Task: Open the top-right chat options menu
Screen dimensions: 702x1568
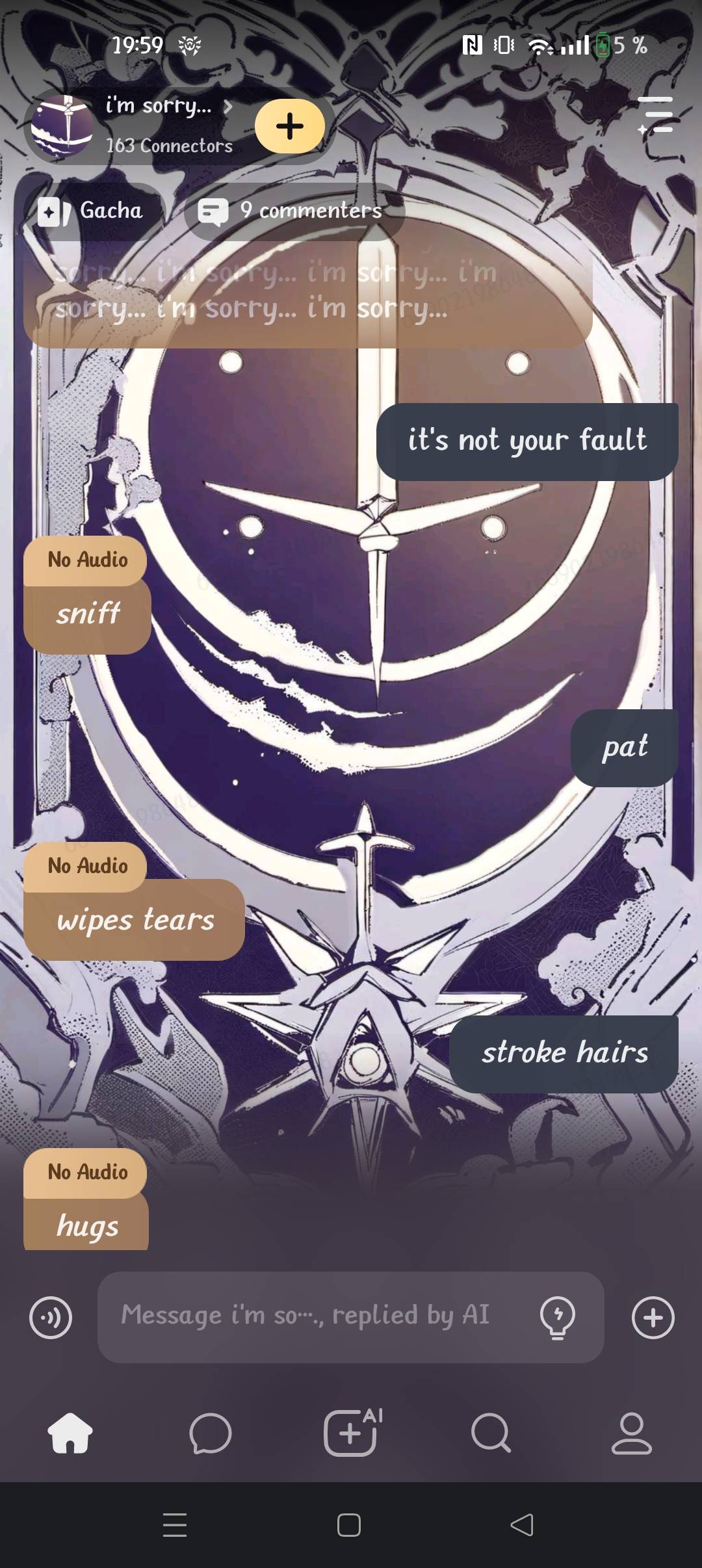Action: pyautogui.click(x=655, y=115)
